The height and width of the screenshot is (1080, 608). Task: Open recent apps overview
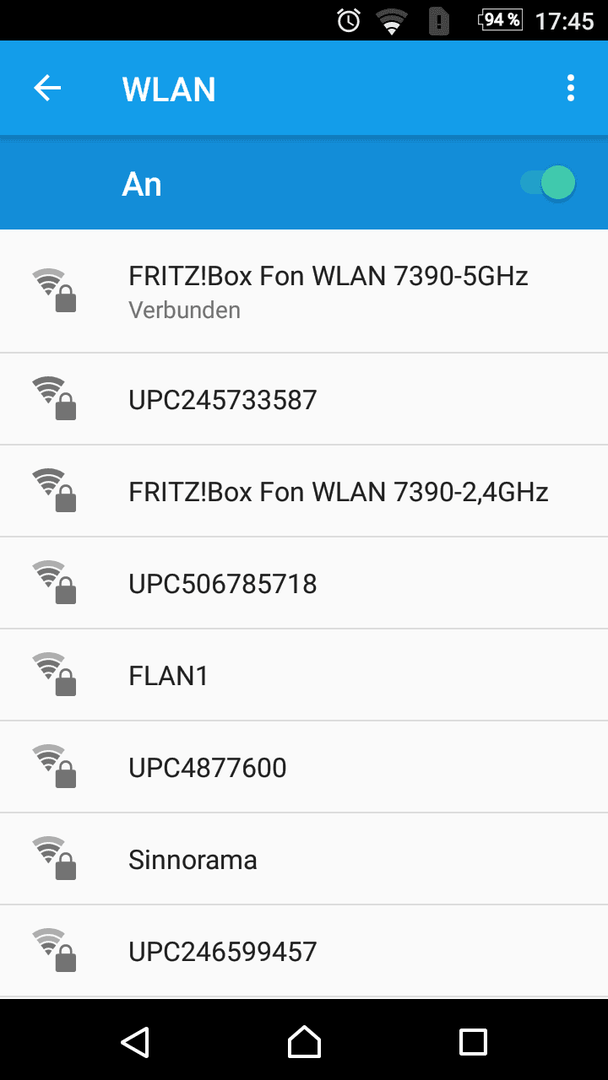473,1041
